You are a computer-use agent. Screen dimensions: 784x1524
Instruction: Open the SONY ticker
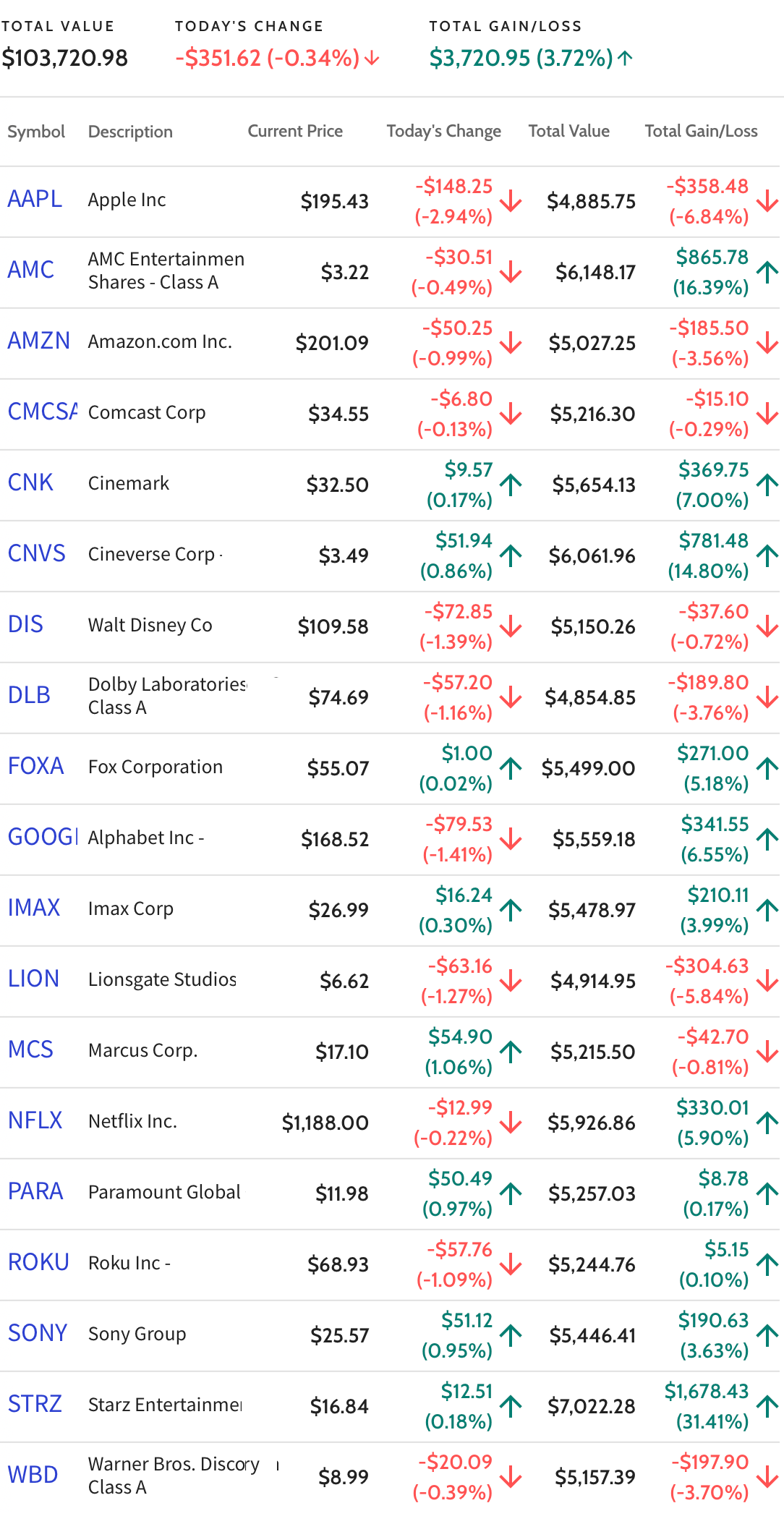tap(38, 1333)
